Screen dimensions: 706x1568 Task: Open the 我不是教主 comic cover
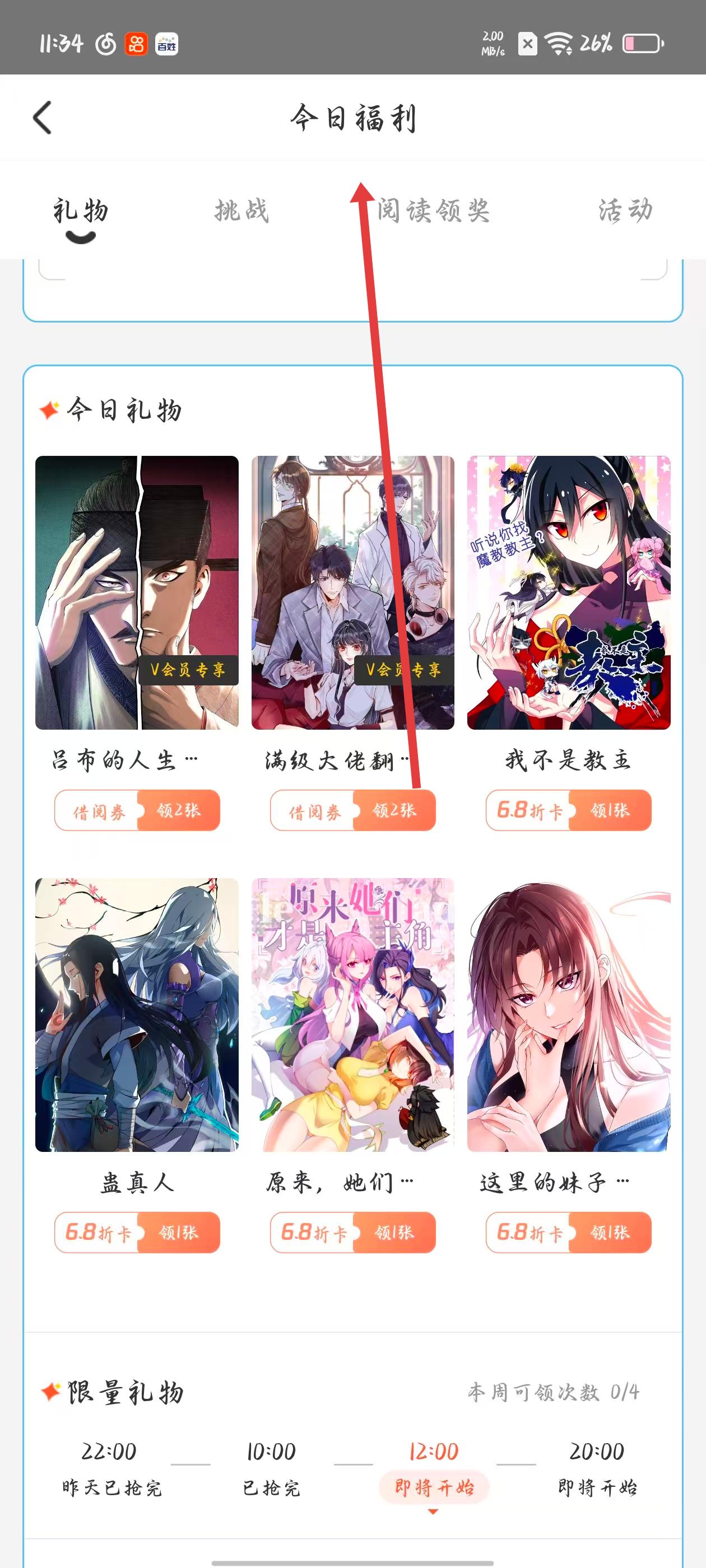(x=568, y=592)
